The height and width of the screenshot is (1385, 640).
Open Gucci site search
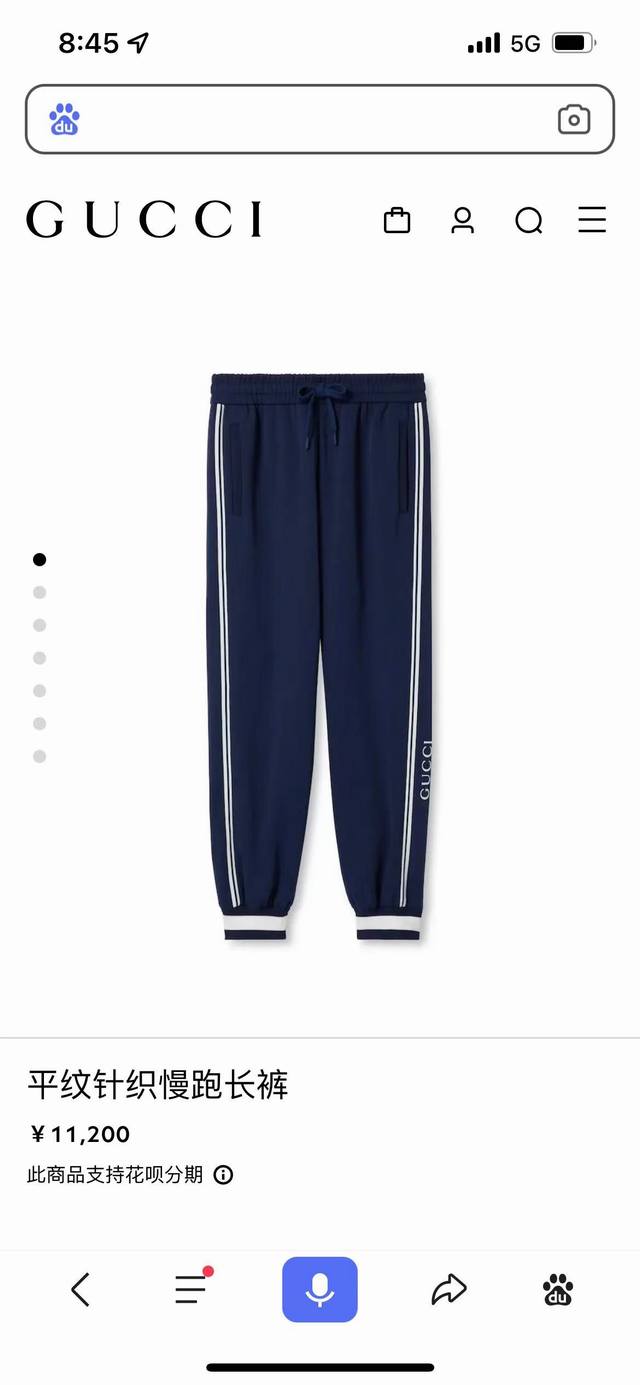pyautogui.click(x=528, y=220)
